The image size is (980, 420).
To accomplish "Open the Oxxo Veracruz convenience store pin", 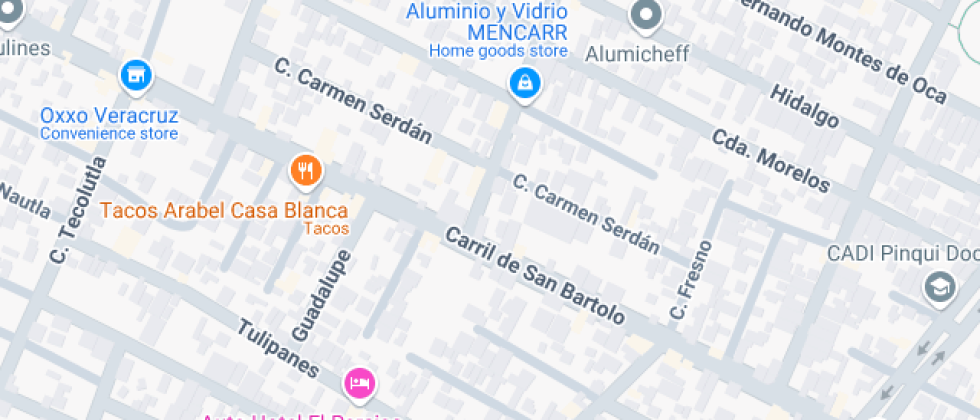I will [135, 75].
